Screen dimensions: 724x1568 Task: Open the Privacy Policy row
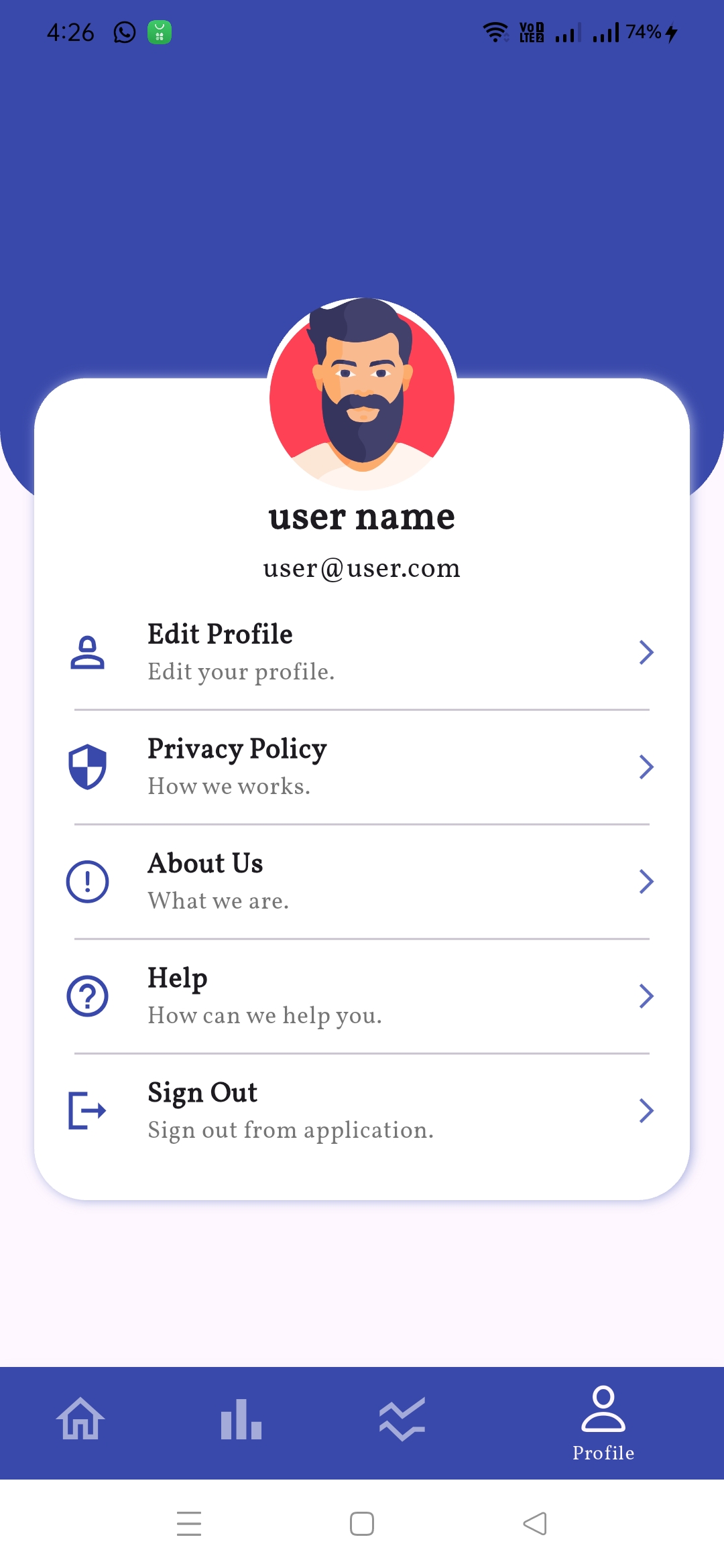362,767
